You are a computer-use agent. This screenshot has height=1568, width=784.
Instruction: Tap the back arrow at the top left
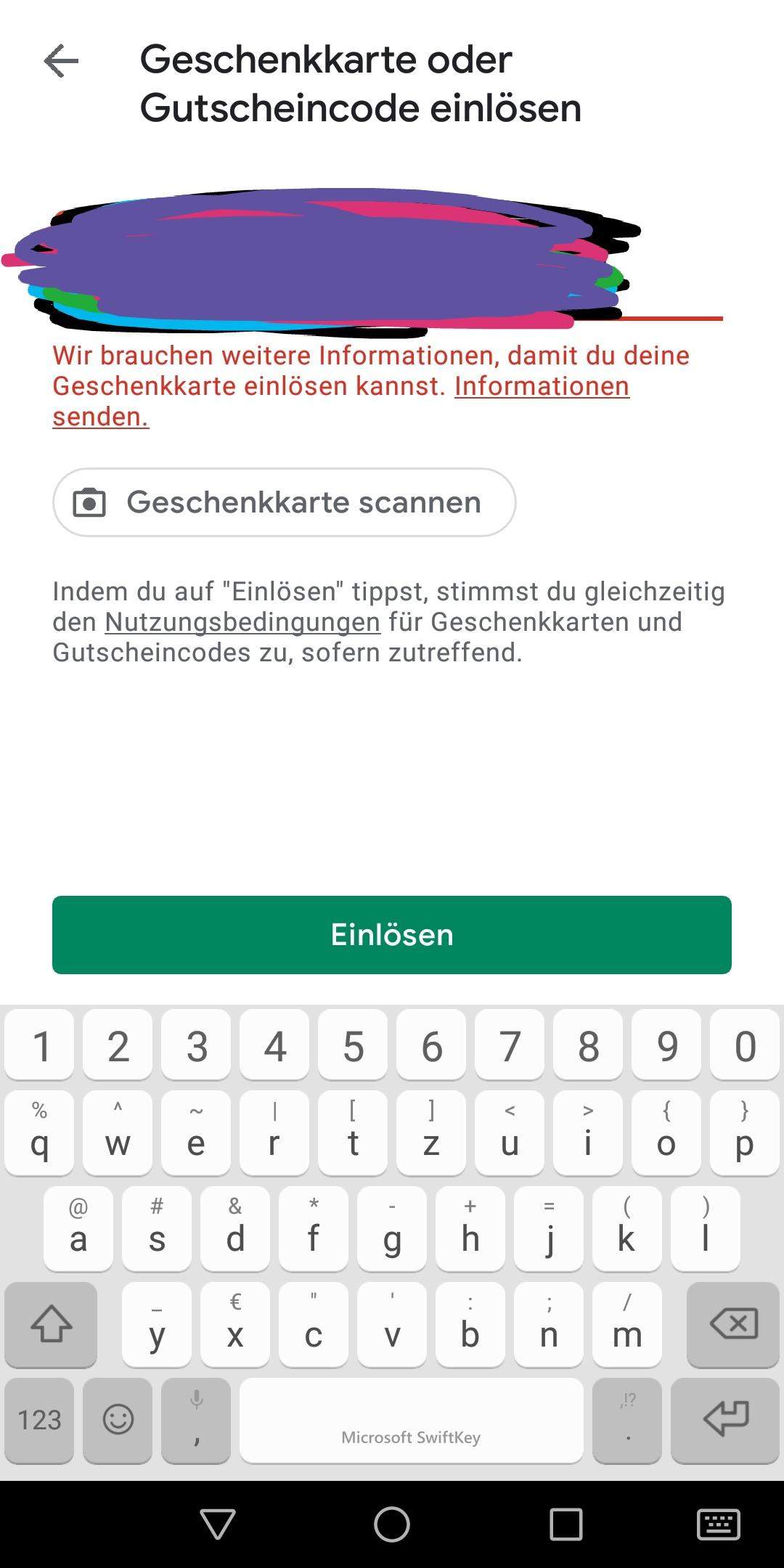click(61, 61)
